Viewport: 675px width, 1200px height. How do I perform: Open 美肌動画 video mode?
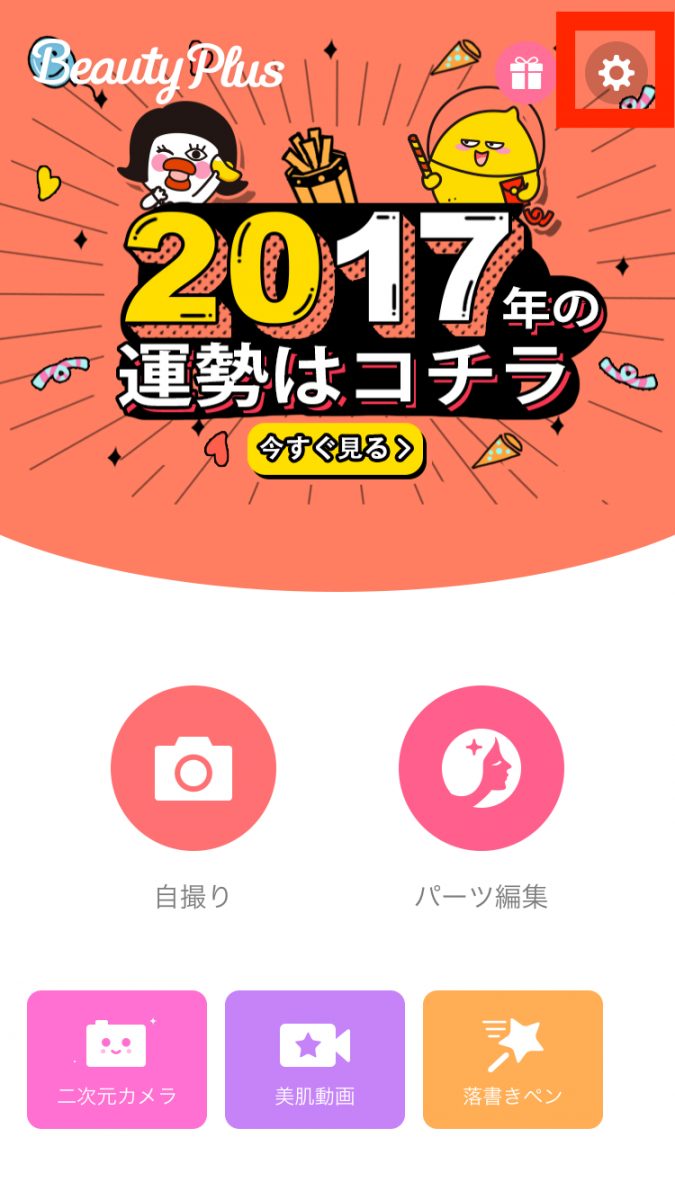pyautogui.click(x=315, y=1059)
